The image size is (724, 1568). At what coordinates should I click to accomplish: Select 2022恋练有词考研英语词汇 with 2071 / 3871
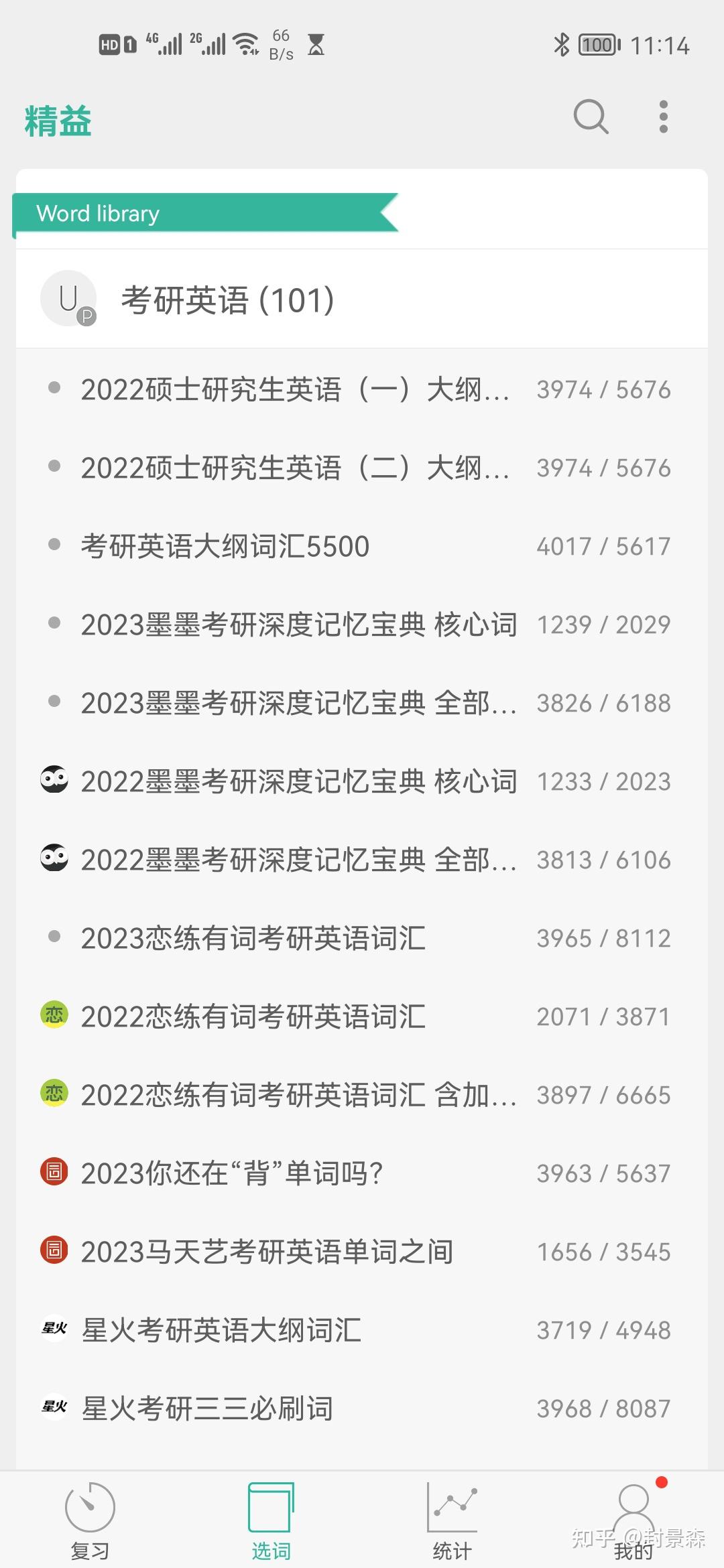(253, 1017)
